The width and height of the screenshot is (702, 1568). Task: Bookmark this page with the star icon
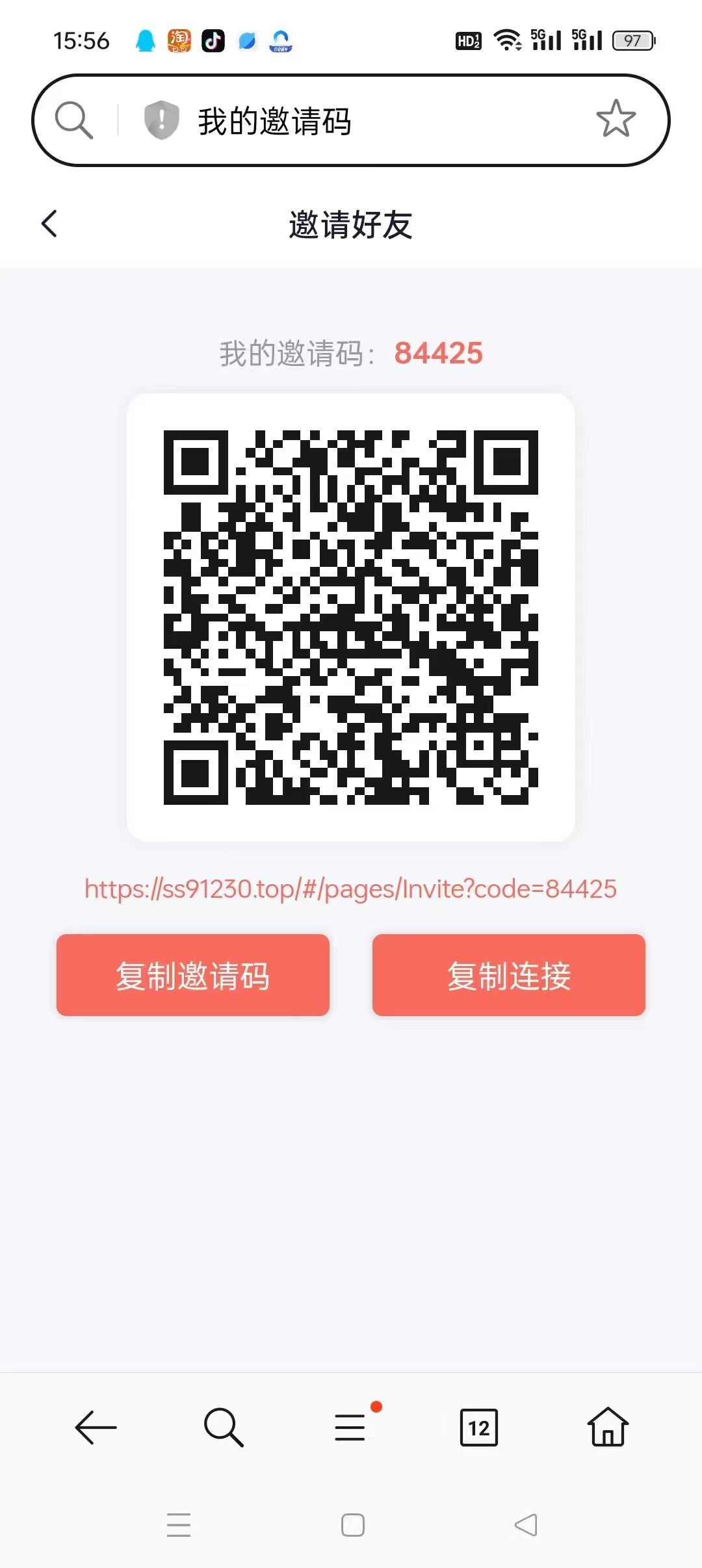(616, 118)
